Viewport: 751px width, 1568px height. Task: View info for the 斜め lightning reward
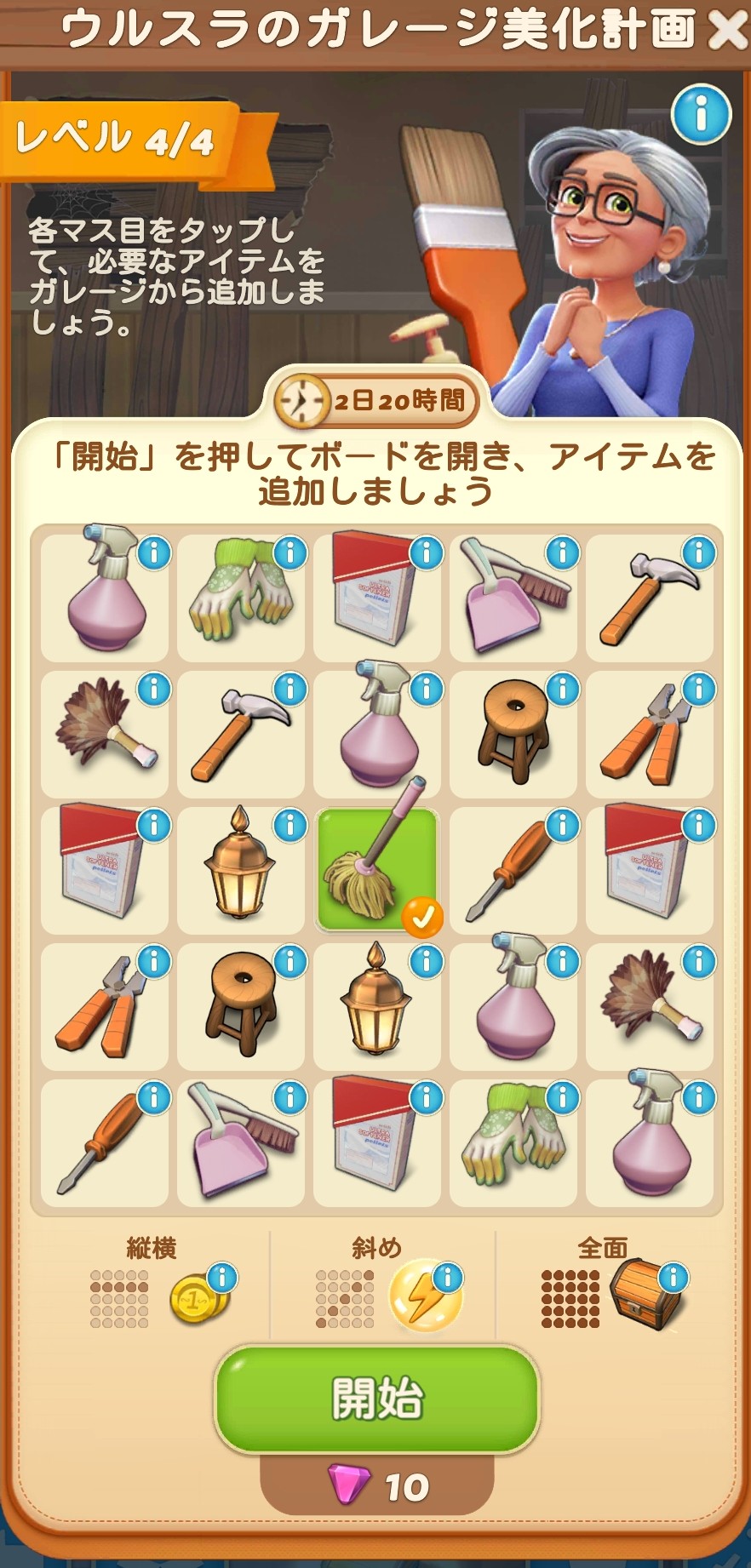pos(448,1278)
